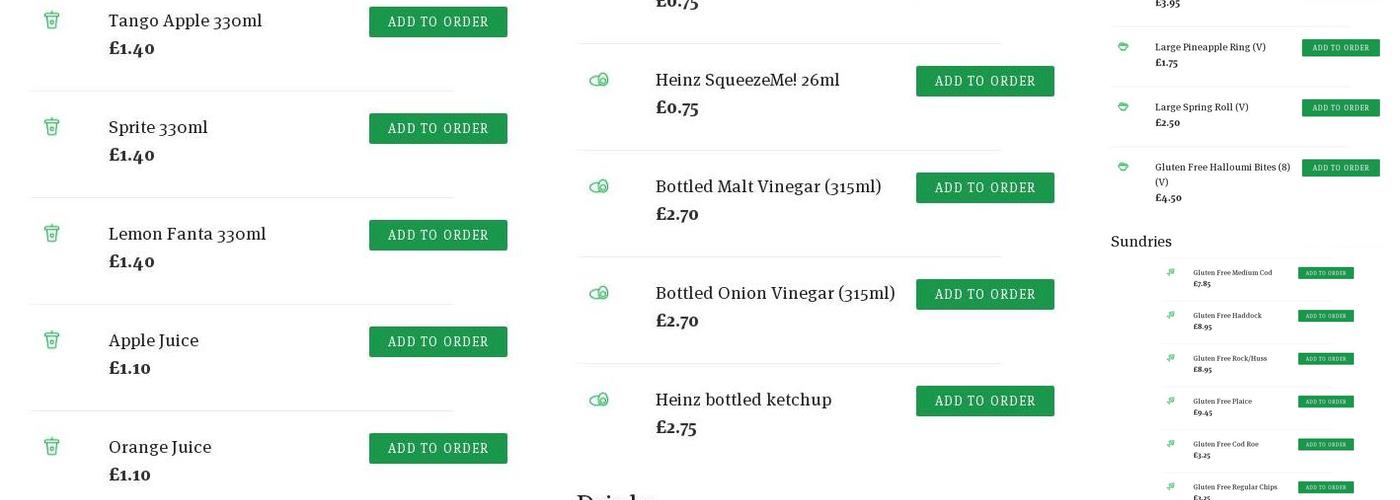Add Bottled Malt Vinegar (315ml) to order
Screen dimensions: 1400x500
(985, 188)
